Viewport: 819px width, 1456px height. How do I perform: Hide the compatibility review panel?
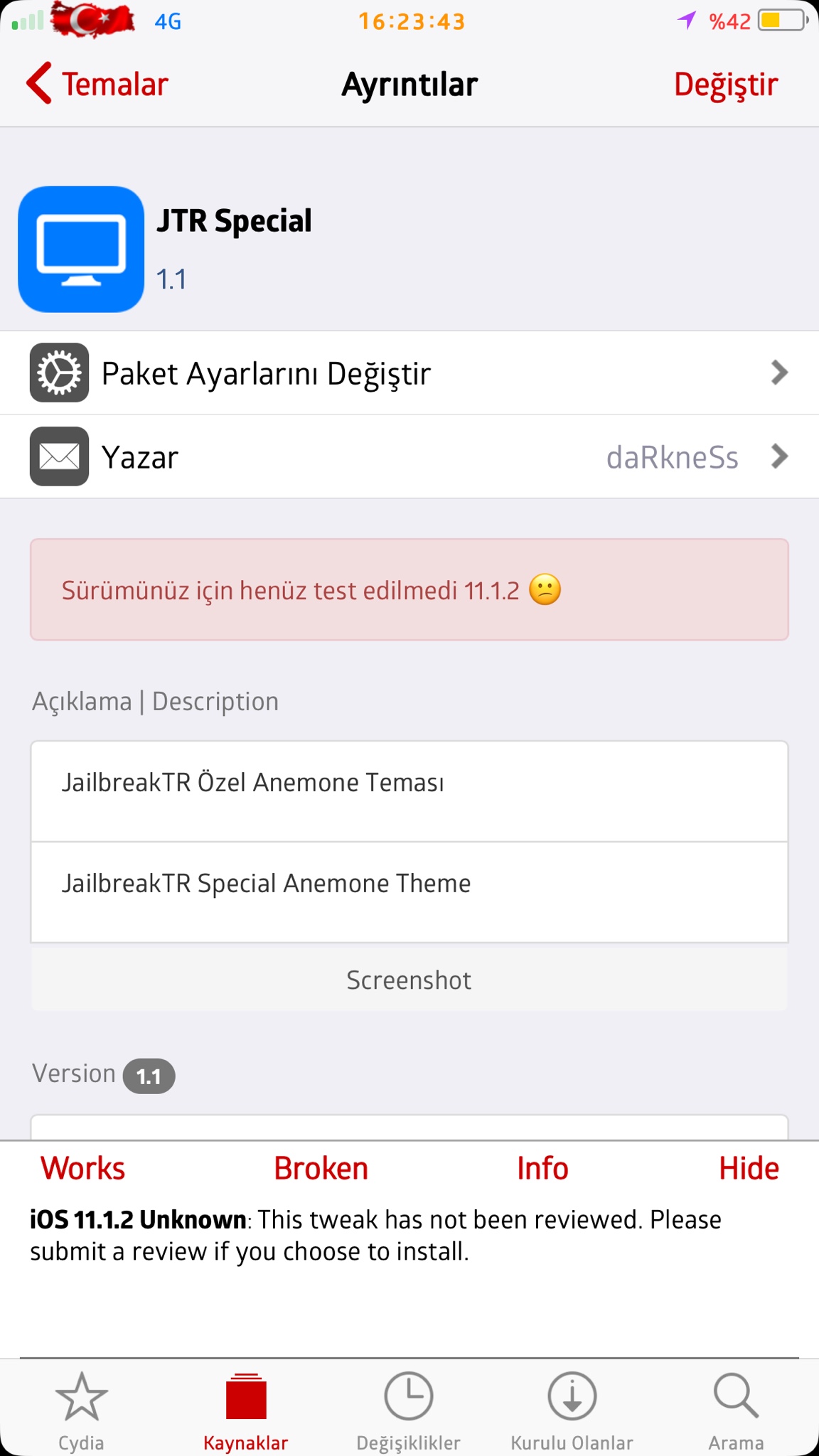tap(749, 1169)
